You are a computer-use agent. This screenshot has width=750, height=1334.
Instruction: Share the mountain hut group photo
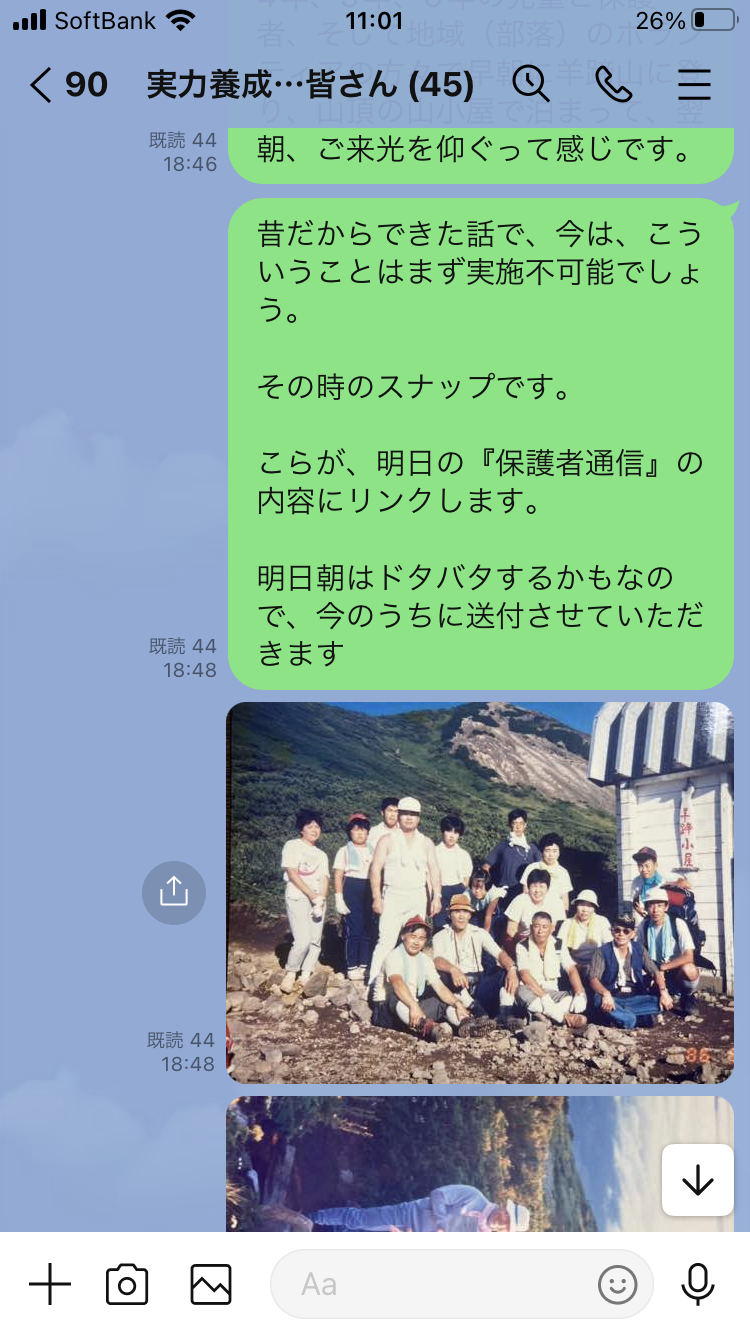pyautogui.click(x=174, y=891)
